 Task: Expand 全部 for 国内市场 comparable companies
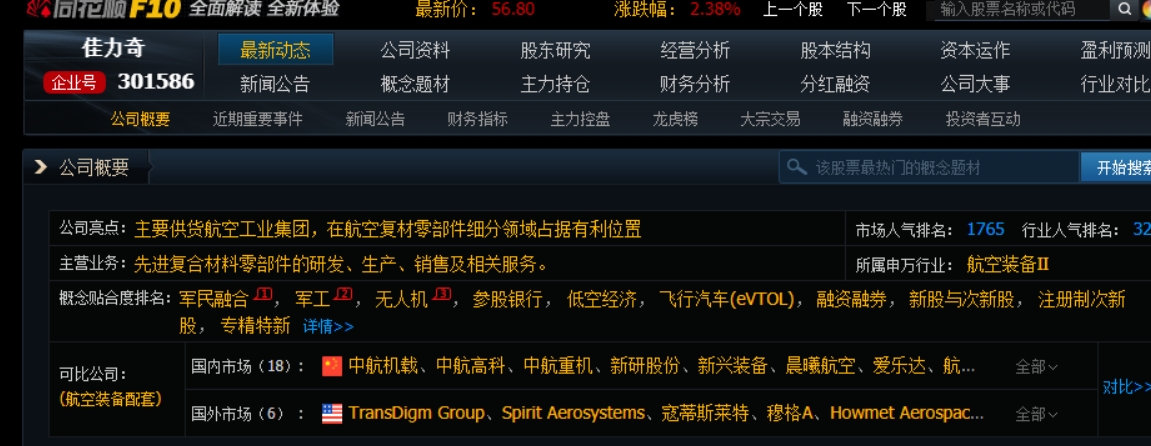pyautogui.click(x=1036, y=367)
